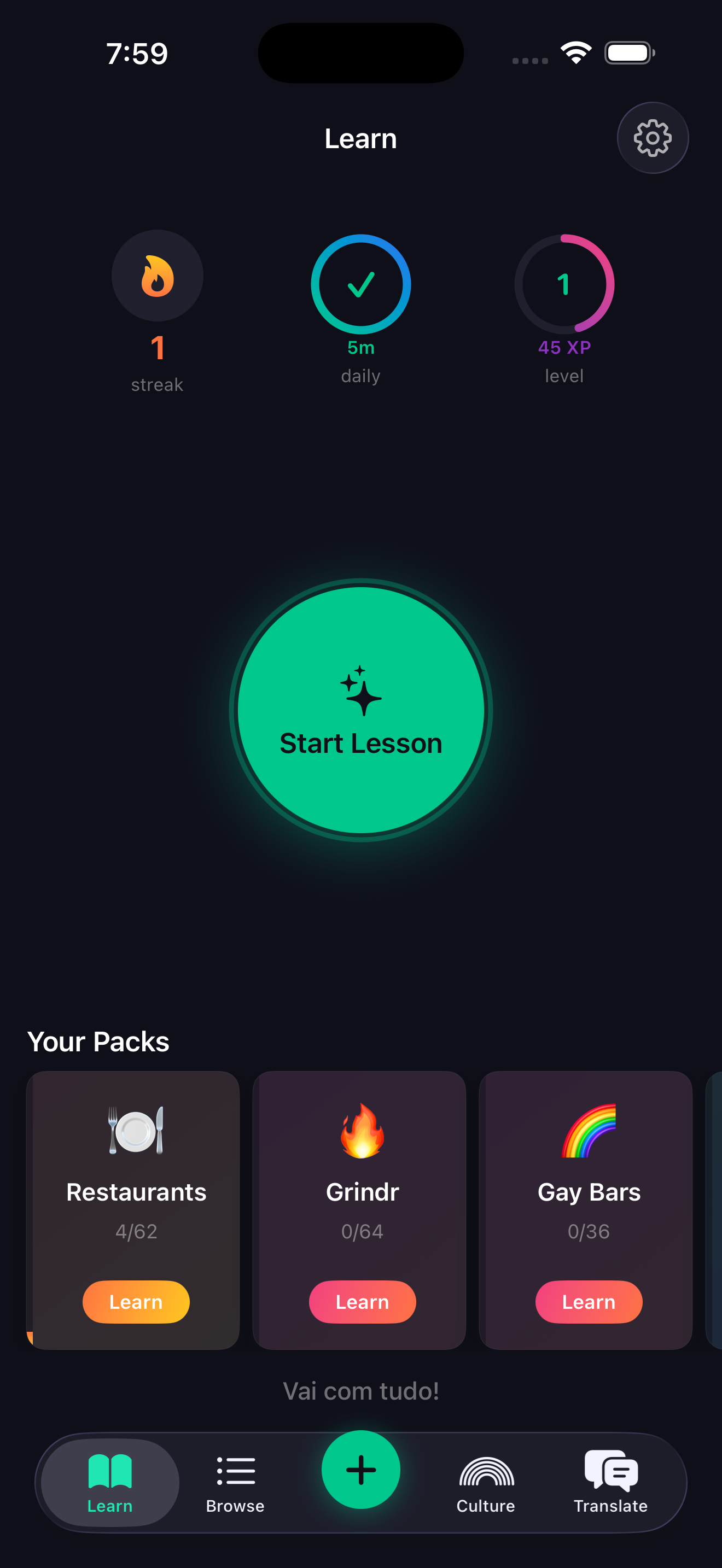Screen dimensions: 722x1568
Task: Open the settings gear
Action: 653,138
